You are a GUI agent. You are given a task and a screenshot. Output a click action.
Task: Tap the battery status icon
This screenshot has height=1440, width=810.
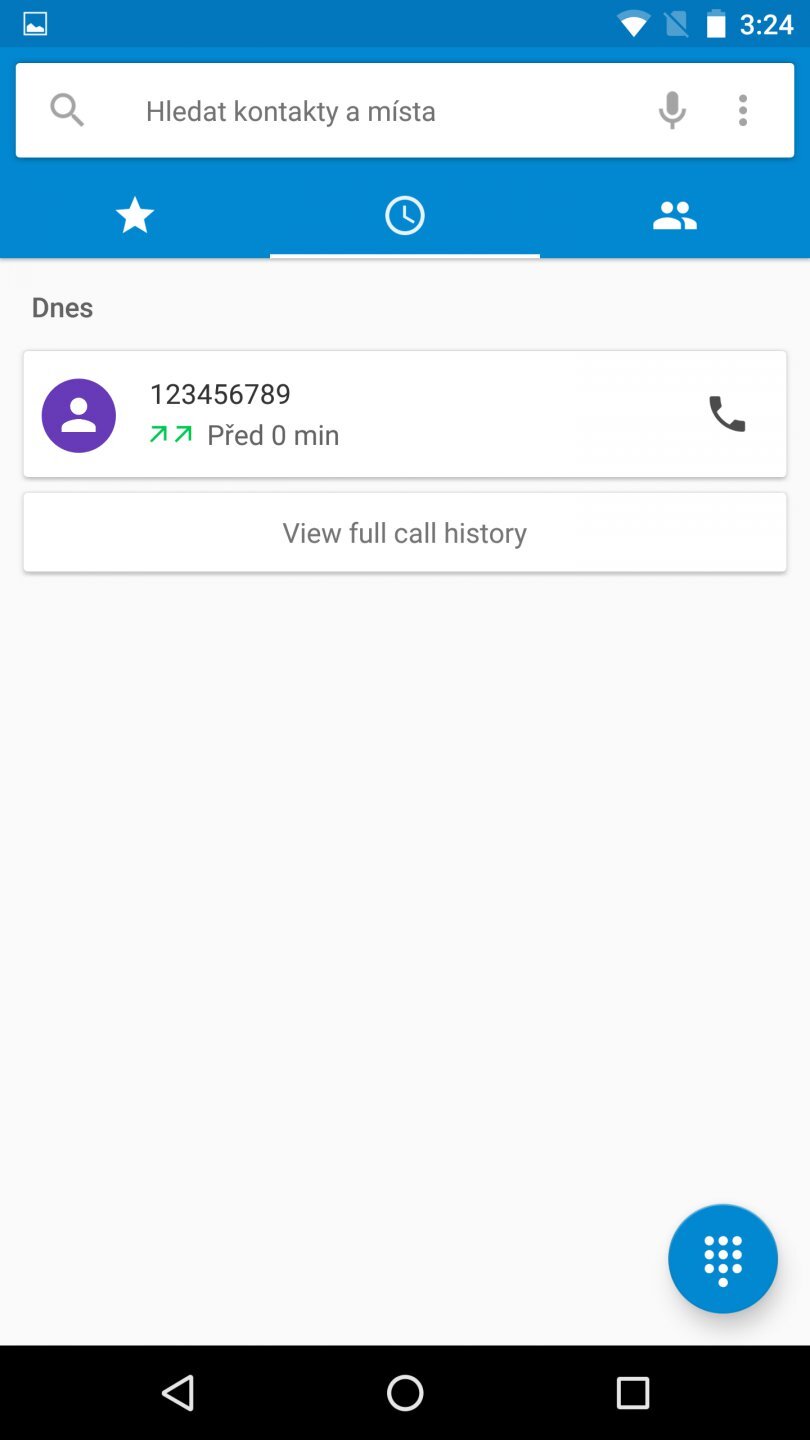tap(716, 24)
